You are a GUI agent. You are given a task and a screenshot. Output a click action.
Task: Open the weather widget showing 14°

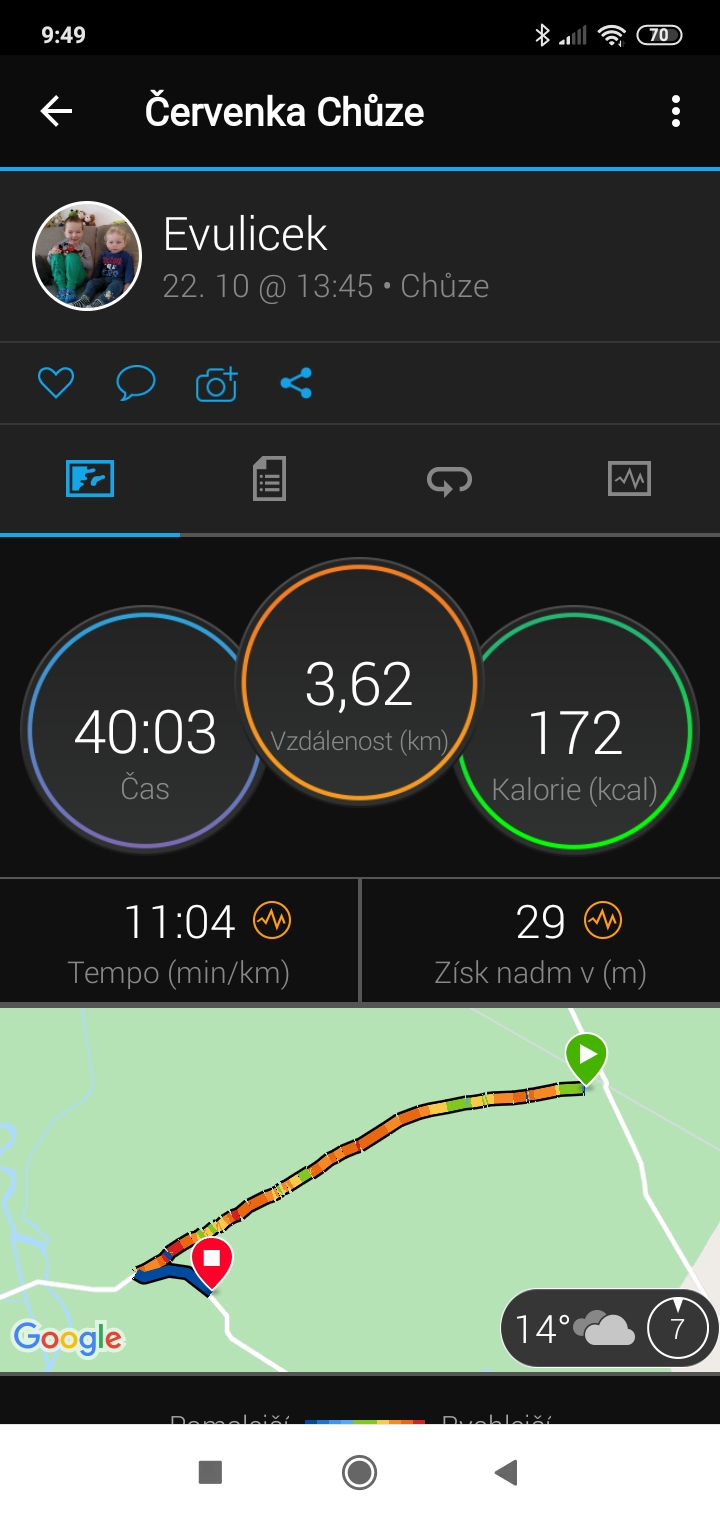point(609,1329)
